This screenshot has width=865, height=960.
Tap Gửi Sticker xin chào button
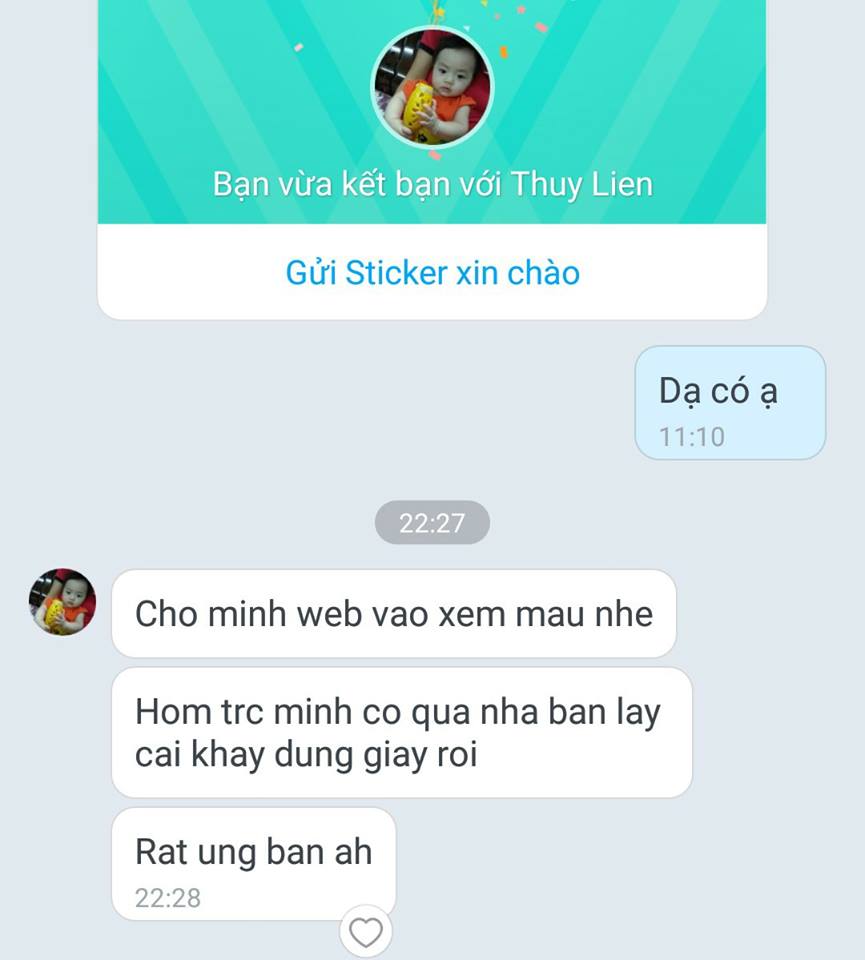point(432,273)
